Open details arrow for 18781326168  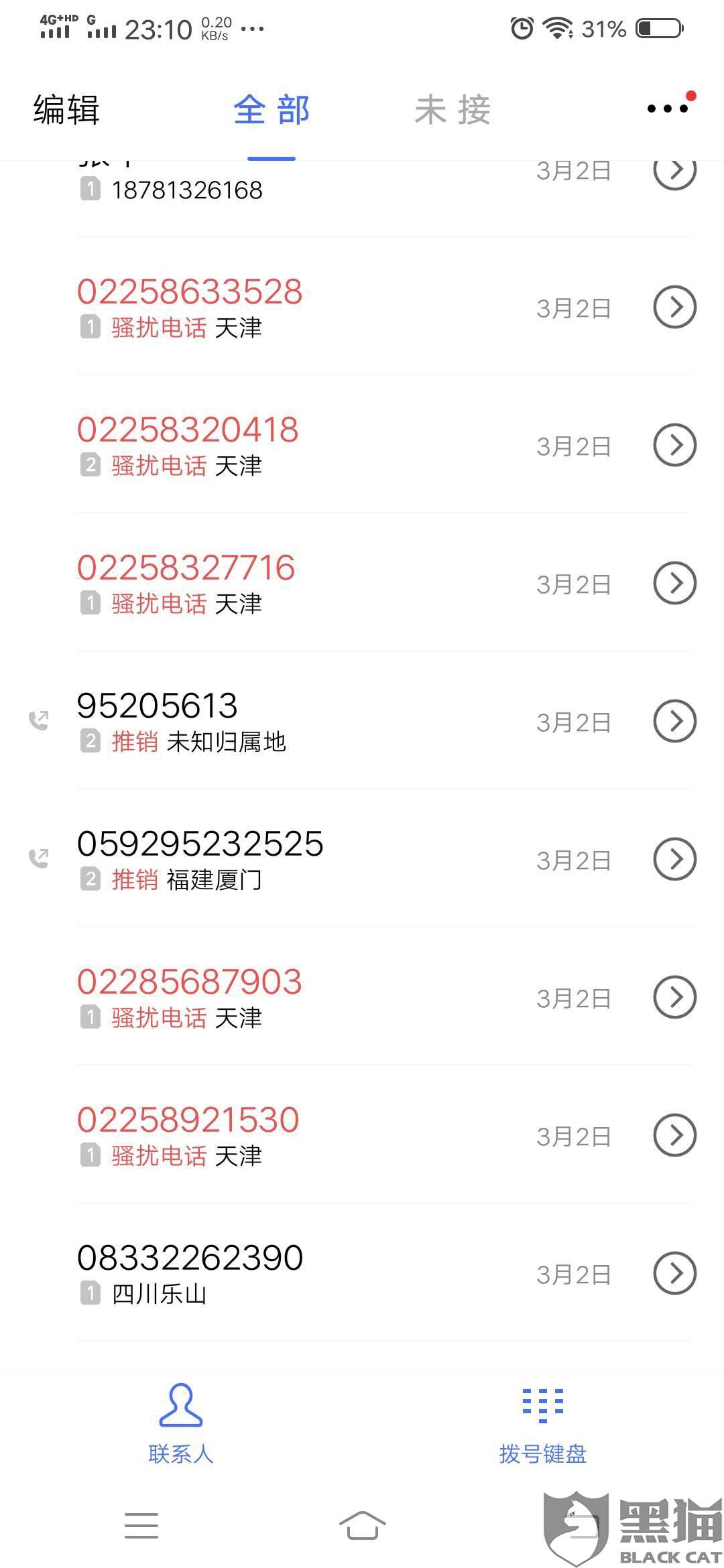click(674, 172)
